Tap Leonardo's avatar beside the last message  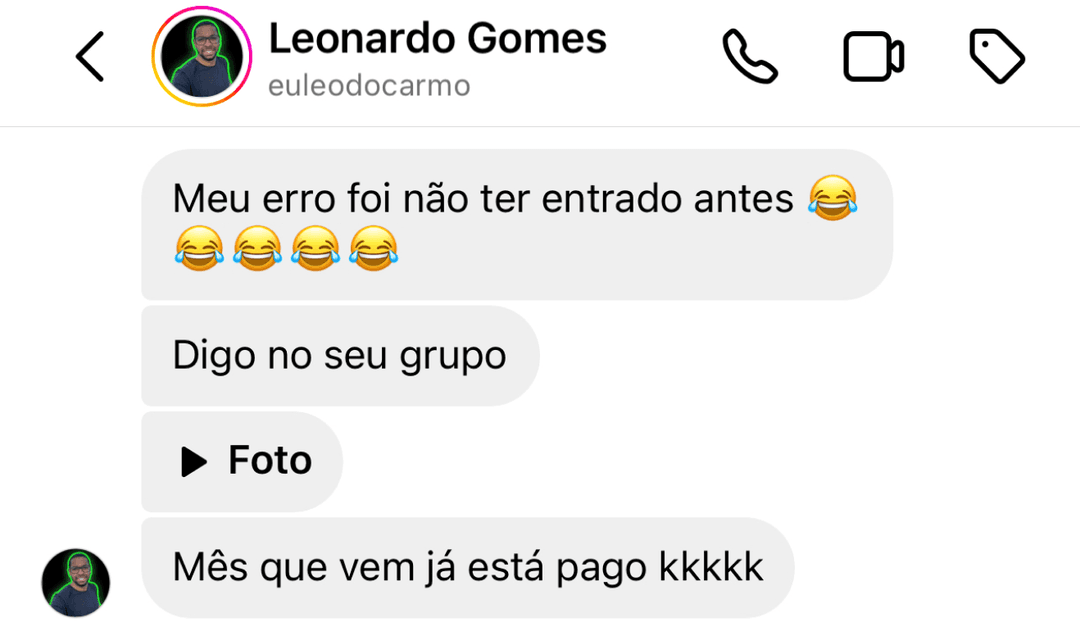coord(76,582)
